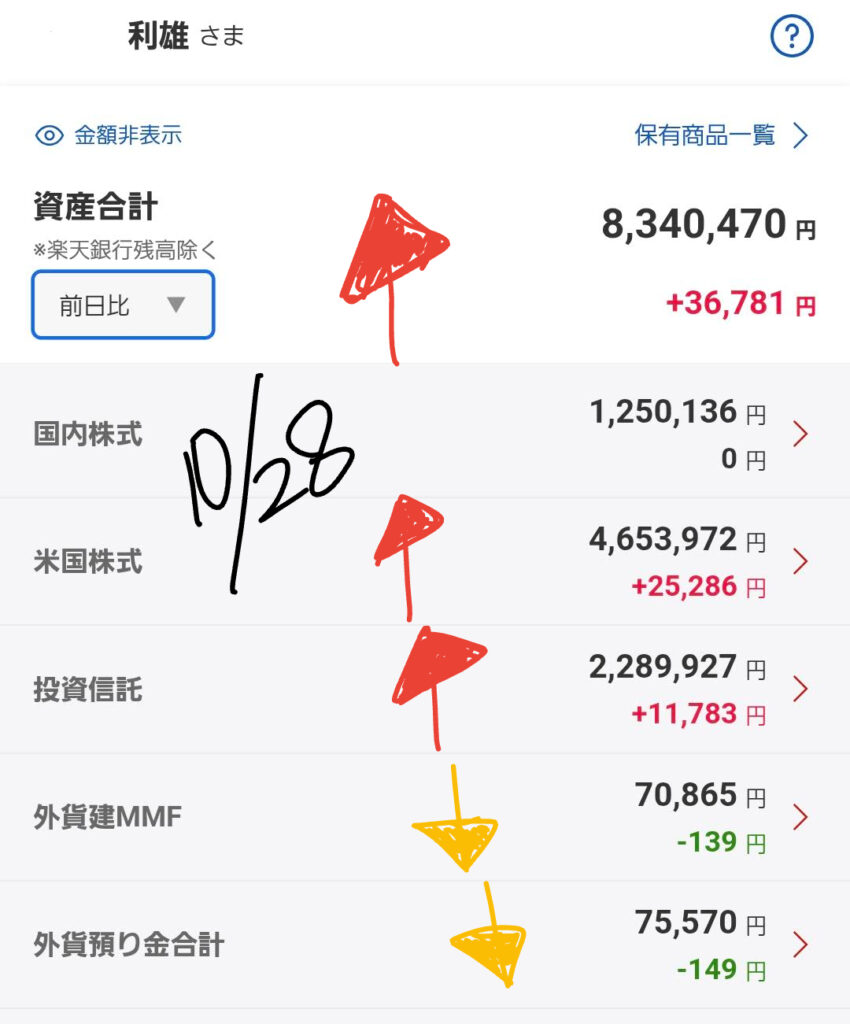Screen dimensions: 850x1024
Task: Open 保有商品一覧 holdings list
Action: (720, 136)
